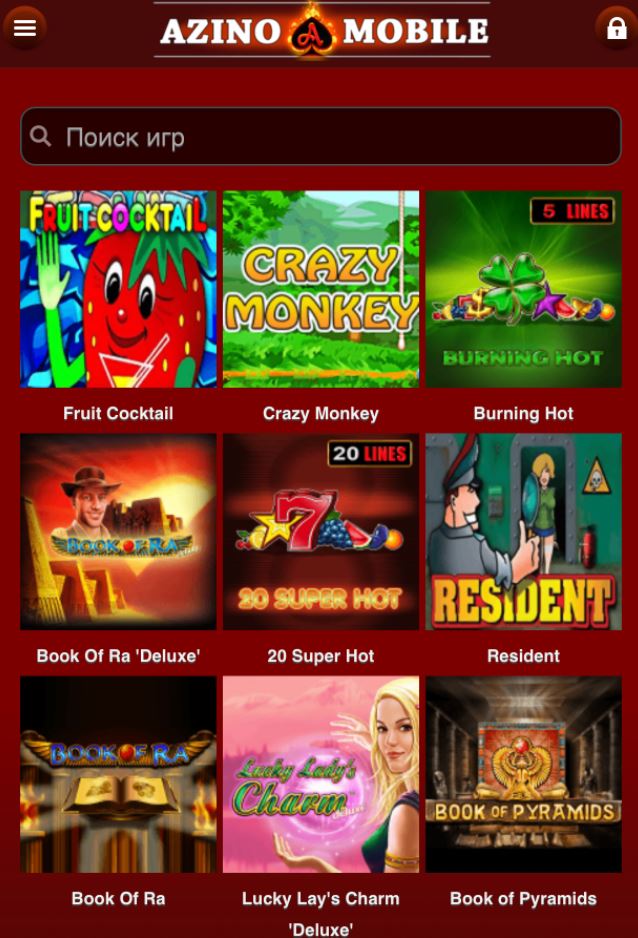Select the Book of Pyramids game

pos(523,773)
